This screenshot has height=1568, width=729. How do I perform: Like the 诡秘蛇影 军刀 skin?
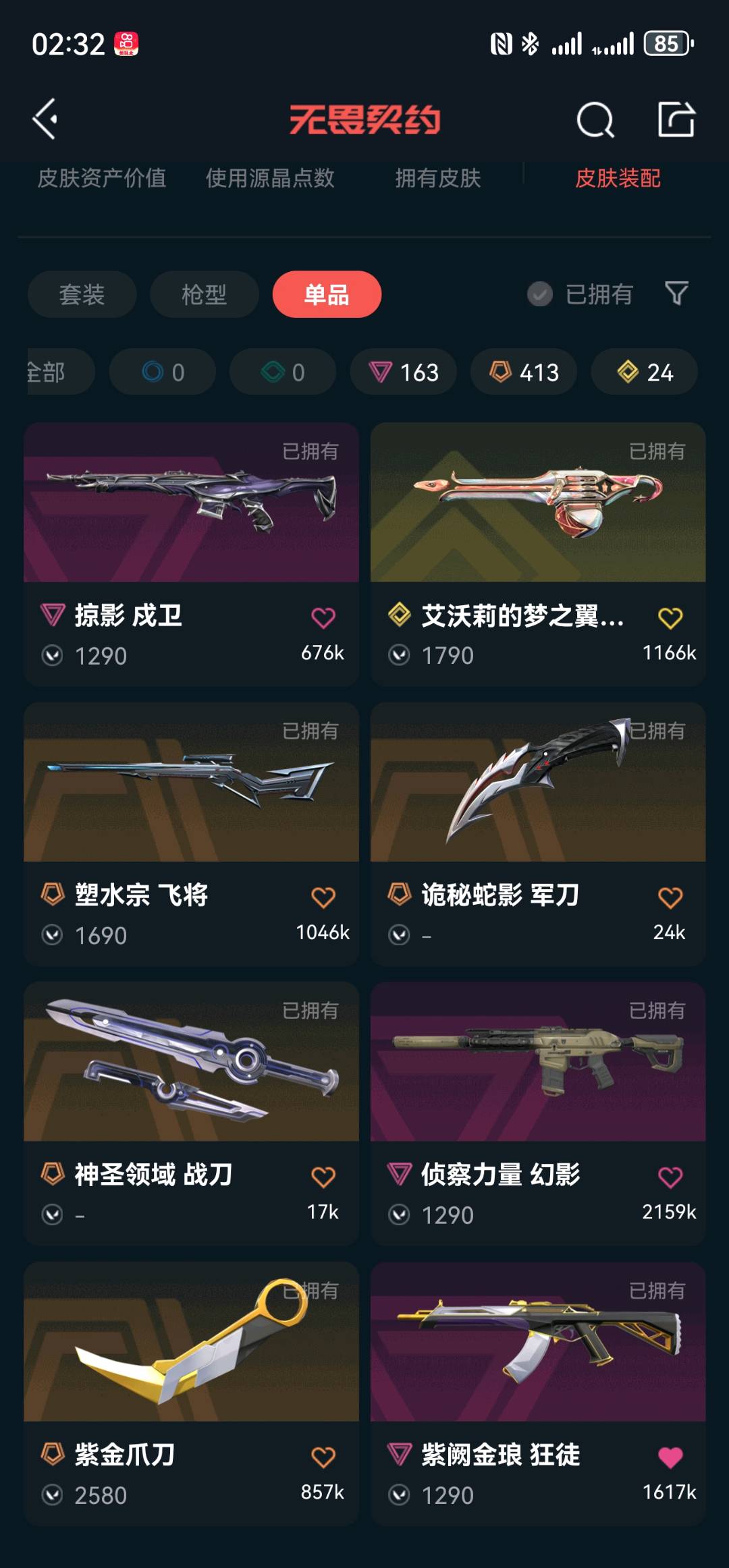click(x=670, y=897)
